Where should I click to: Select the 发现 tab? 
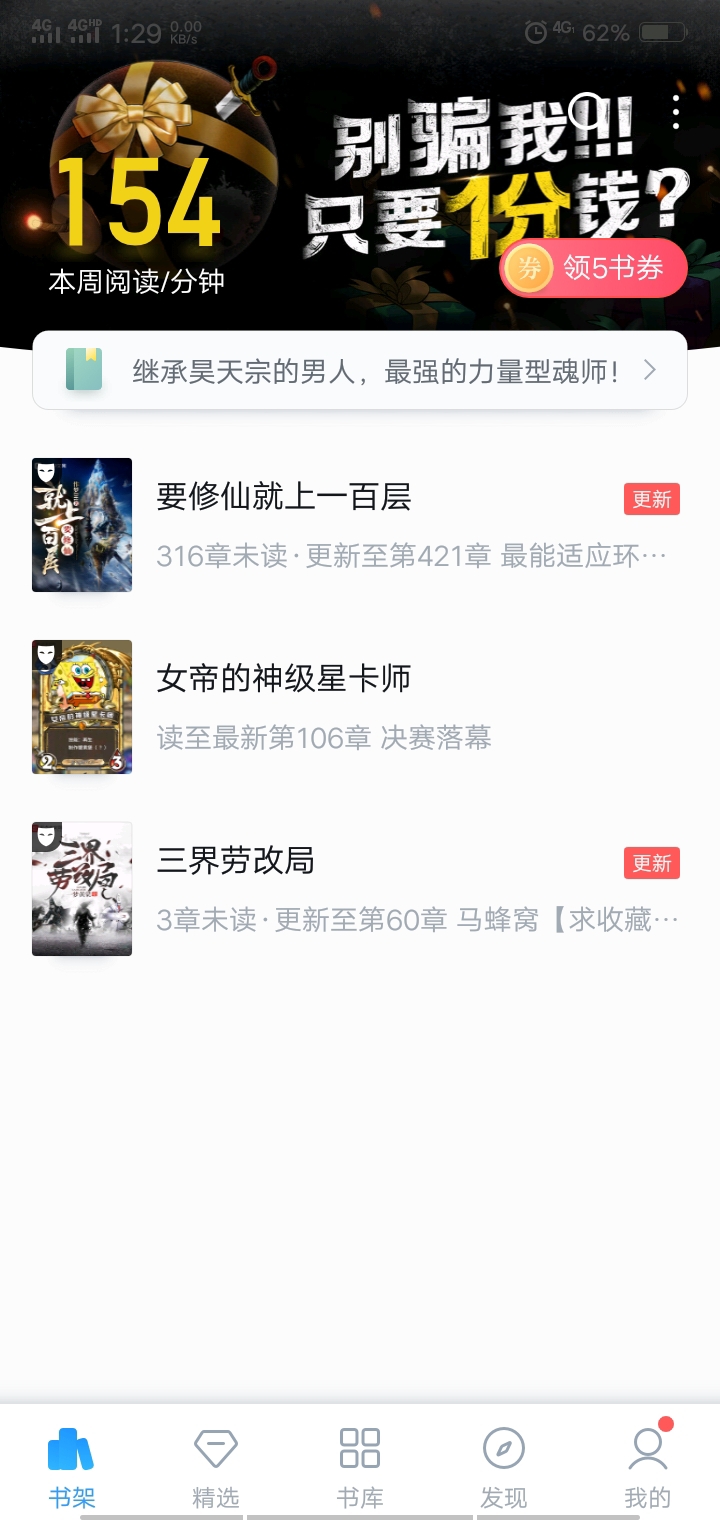[504, 1466]
